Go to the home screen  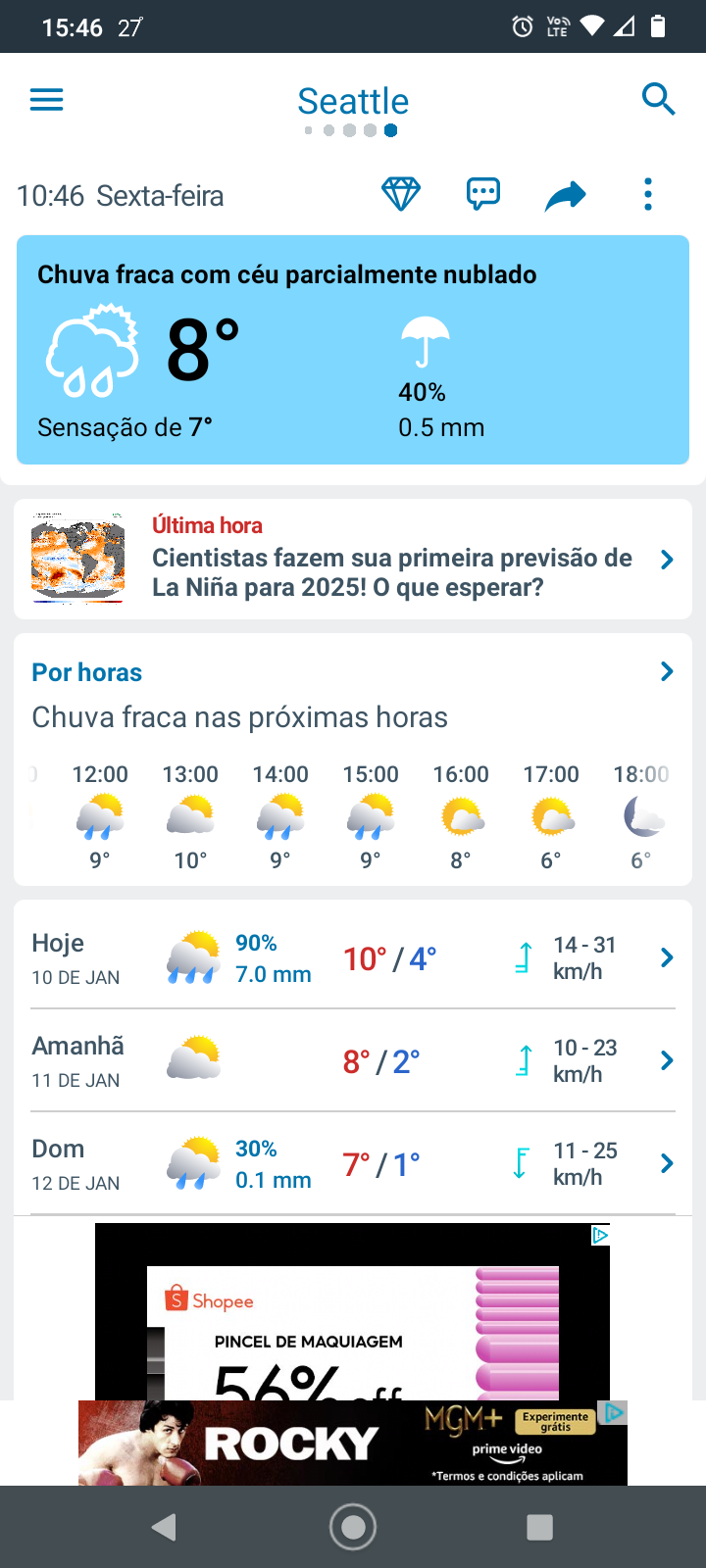coord(353,1527)
